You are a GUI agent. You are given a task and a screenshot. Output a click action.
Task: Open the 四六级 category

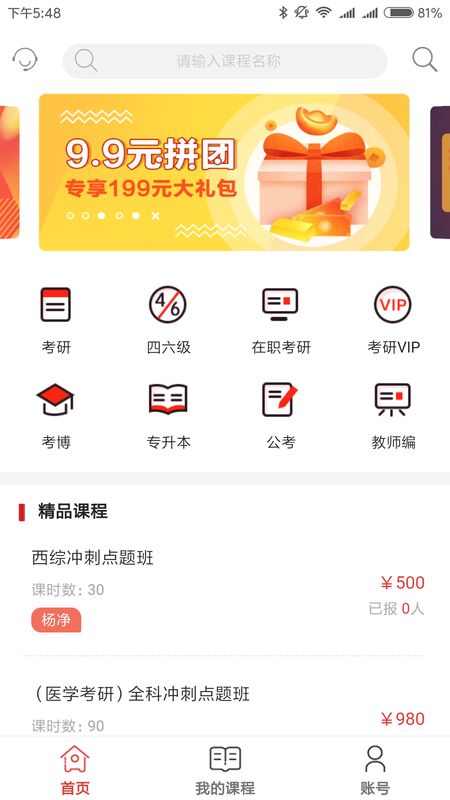click(168, 320)
